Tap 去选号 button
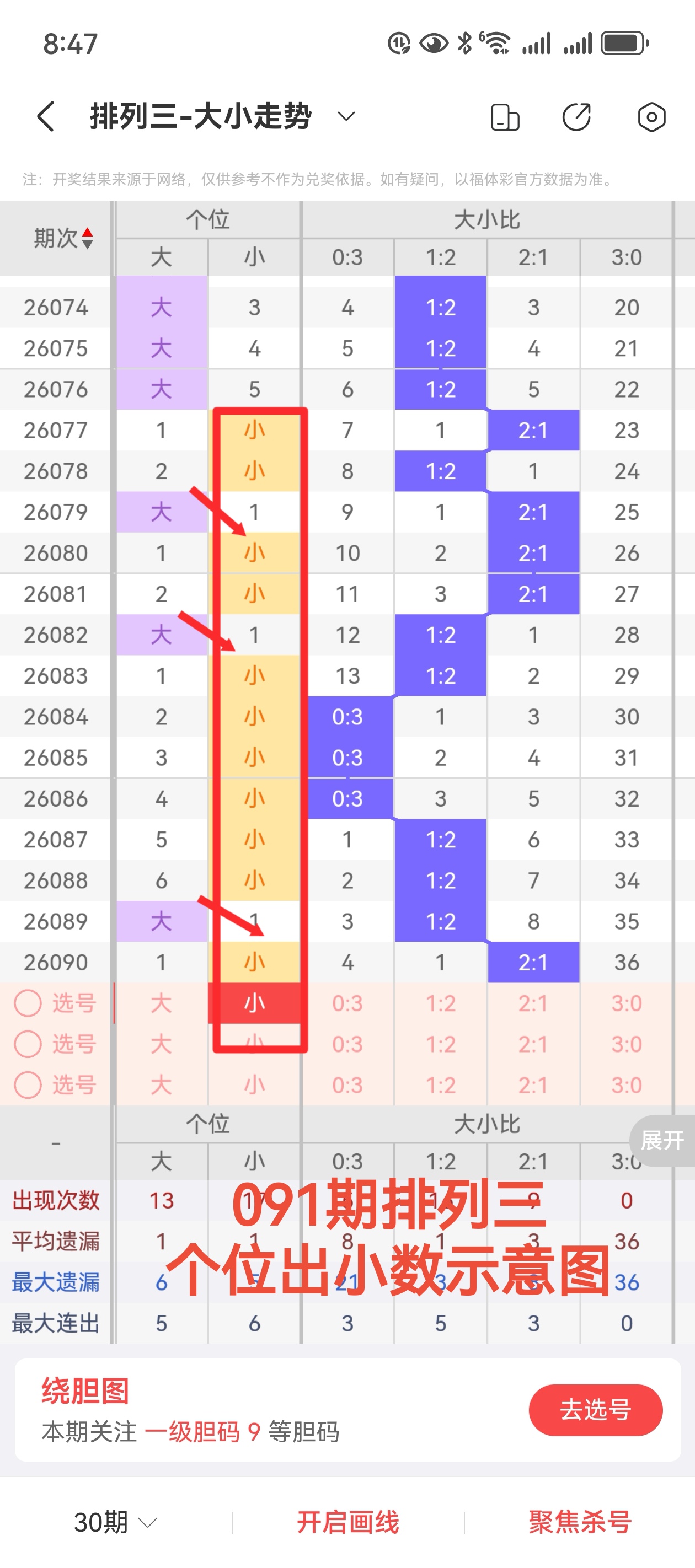This screenshot has width=695, height=1568. click(x=595, y=1410)
